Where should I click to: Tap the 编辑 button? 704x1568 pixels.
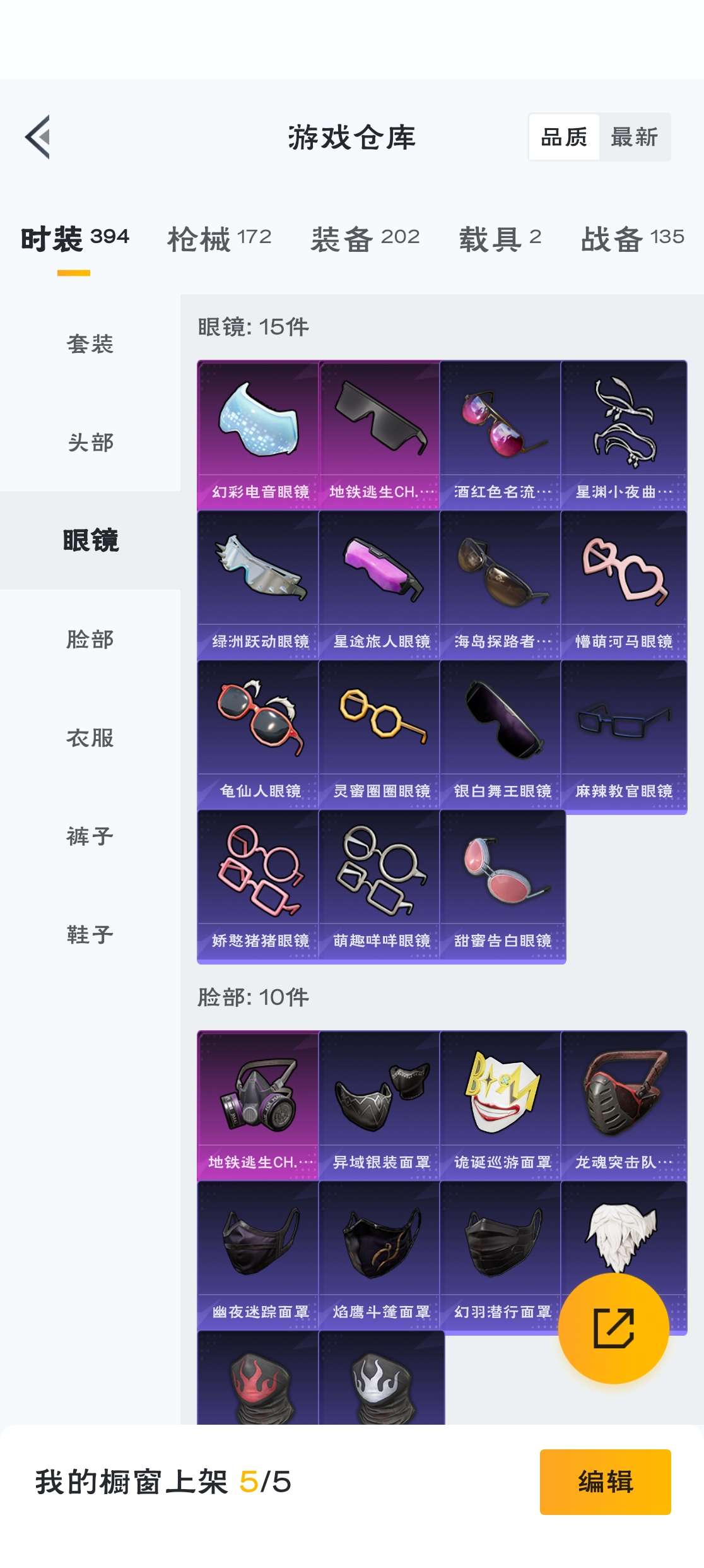click(x=605, y=1482)
